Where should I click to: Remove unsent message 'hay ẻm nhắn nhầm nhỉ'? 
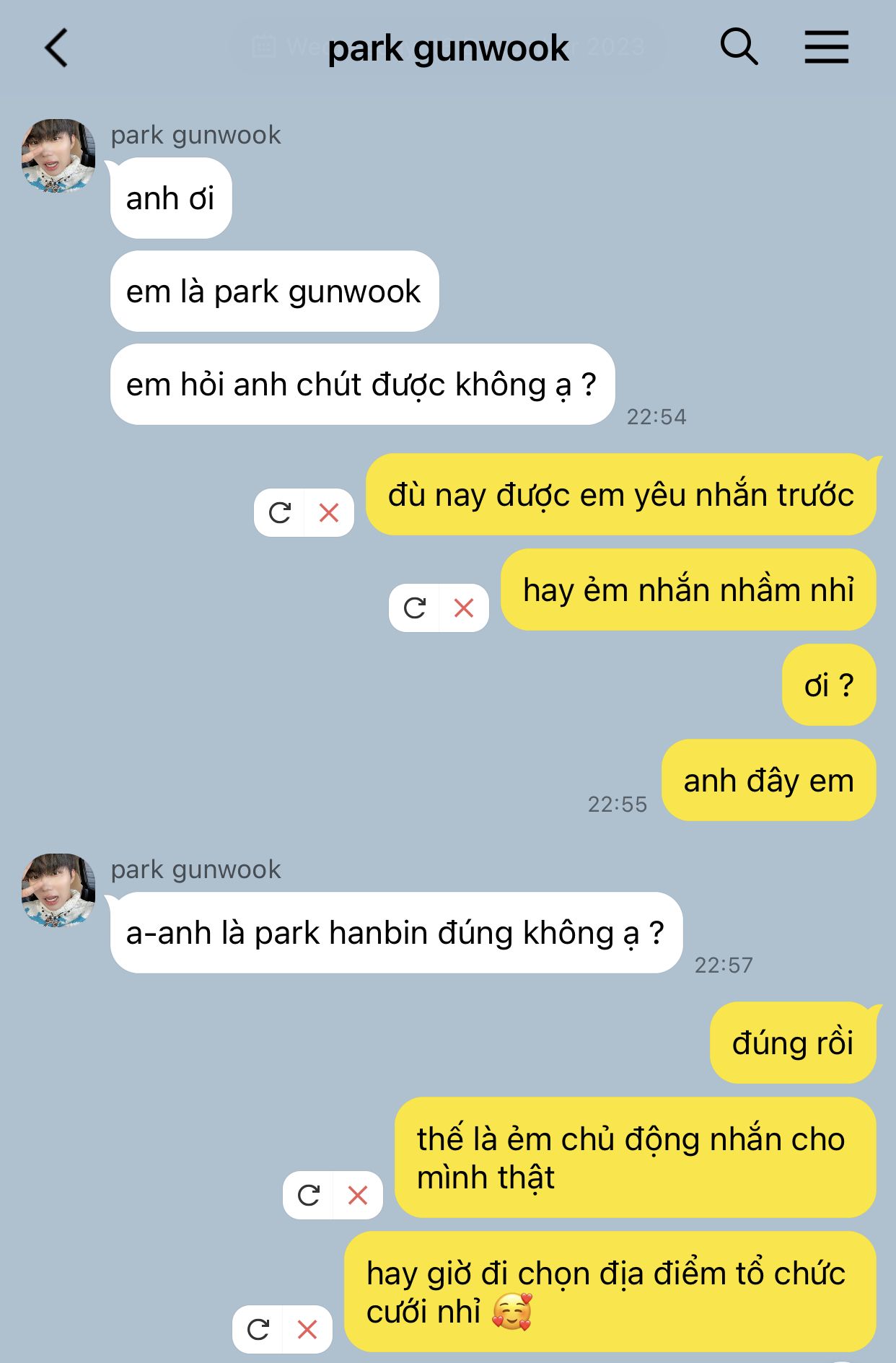464,608
